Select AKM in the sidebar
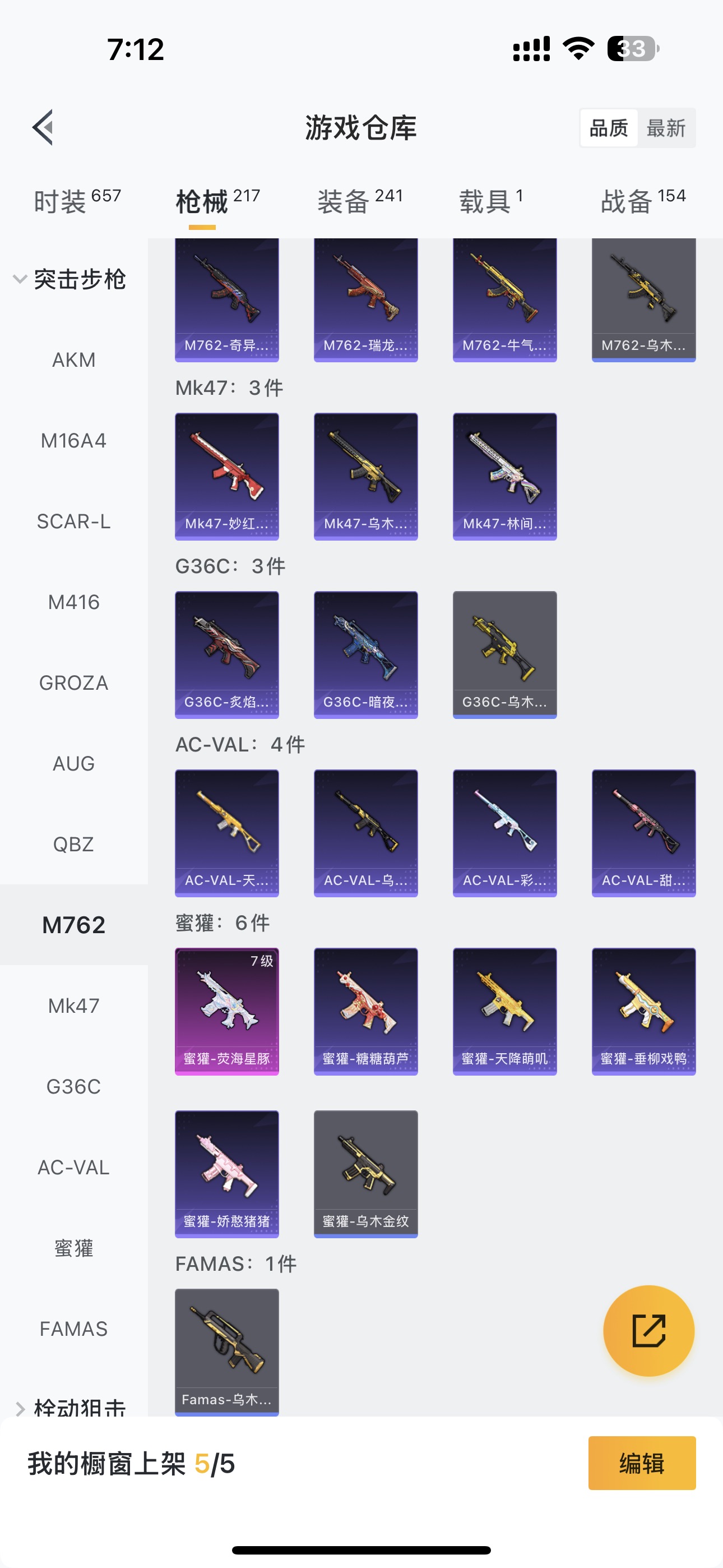The image size is (723, 1568). [73, 359]
